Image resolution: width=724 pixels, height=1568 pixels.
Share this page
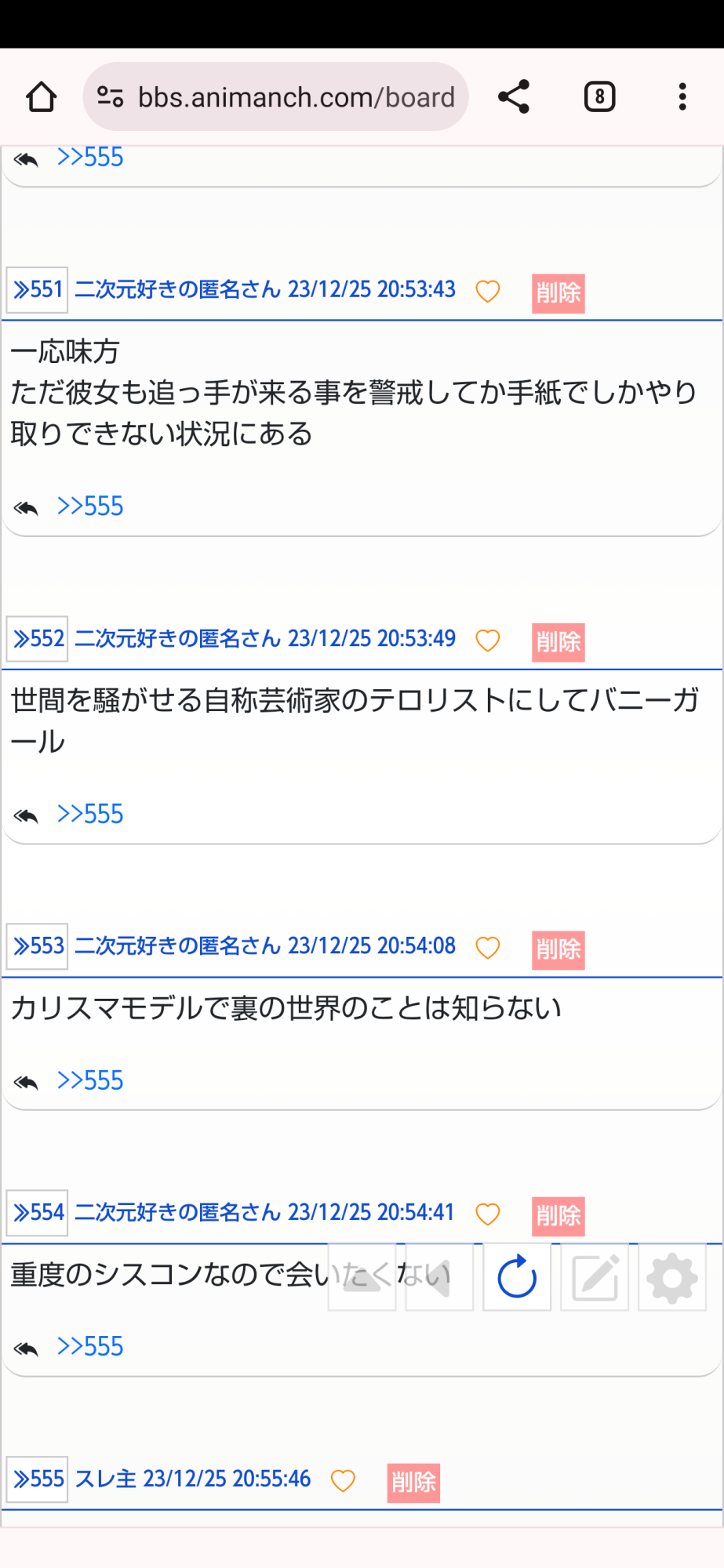pos(514,97)
